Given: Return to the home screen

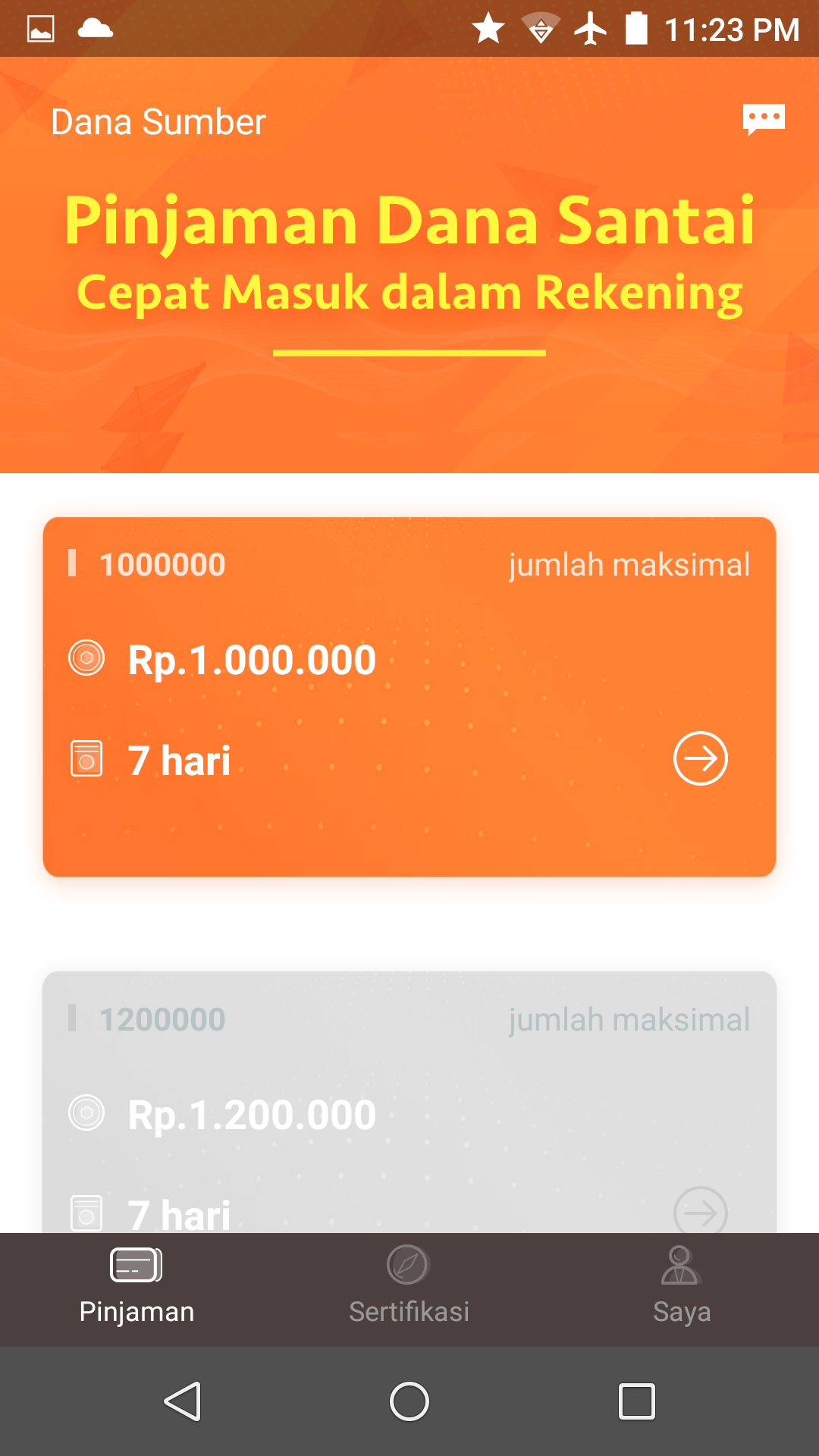Looking at the screenshot, I should coord(409,1401).
